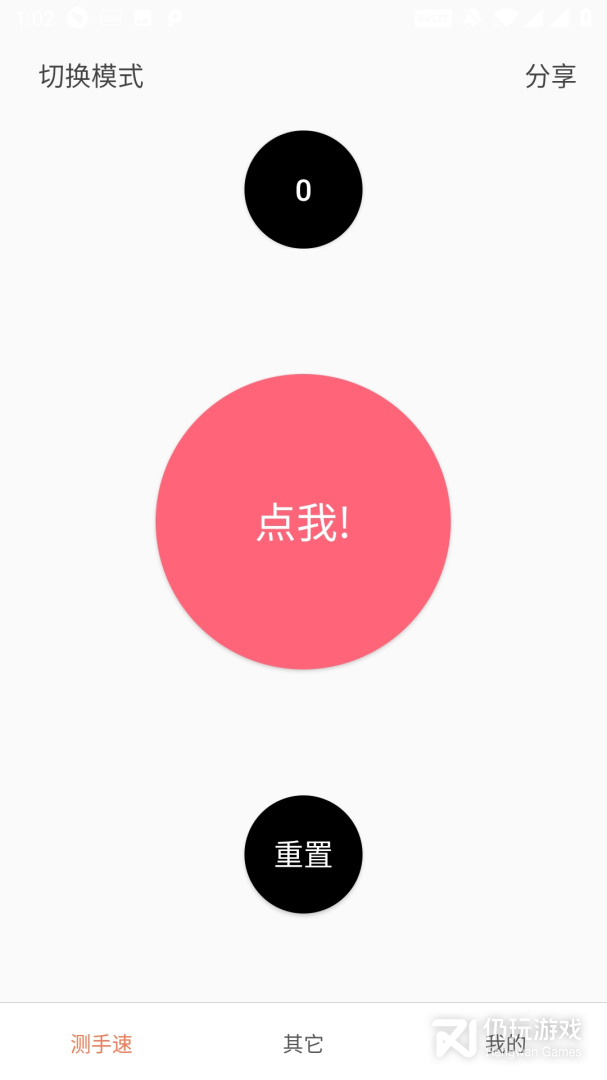Share via the 分享 button
This screenshot has height=1080, width=607.
[550, 76]
